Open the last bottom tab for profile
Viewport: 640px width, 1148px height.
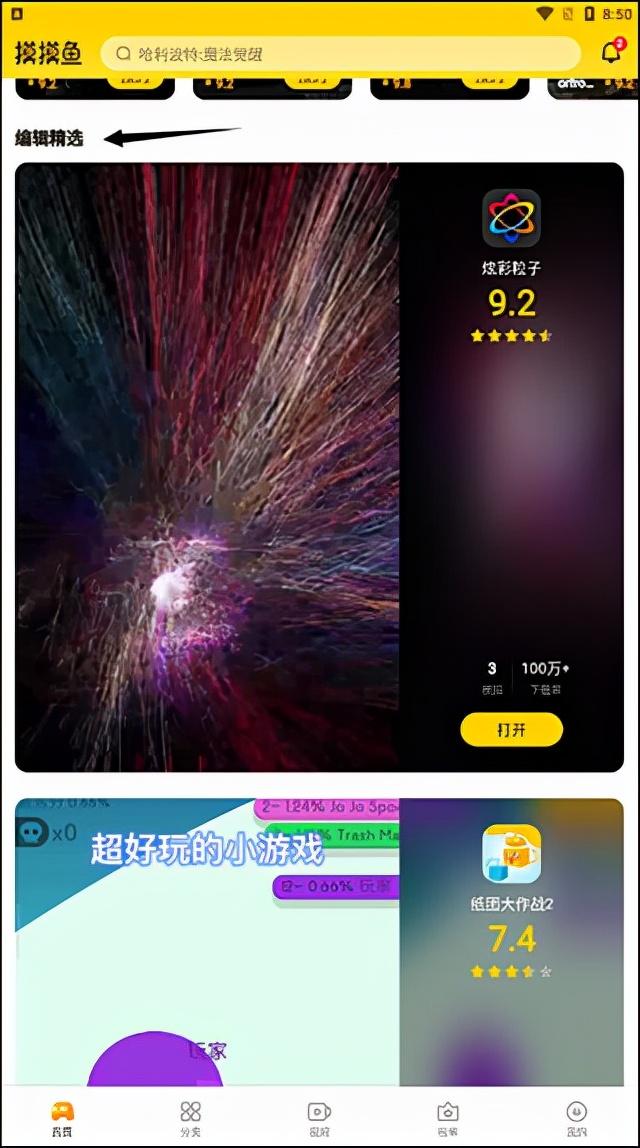point(576,1118)
